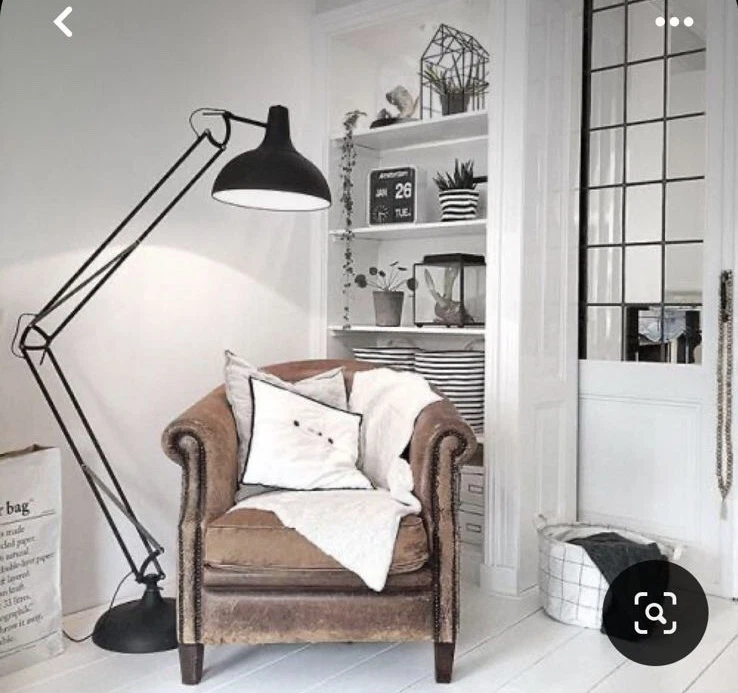This screenshot has height=693, width=738.
Task: Open the three-dot overflow menu
Action: pos(674,22)
